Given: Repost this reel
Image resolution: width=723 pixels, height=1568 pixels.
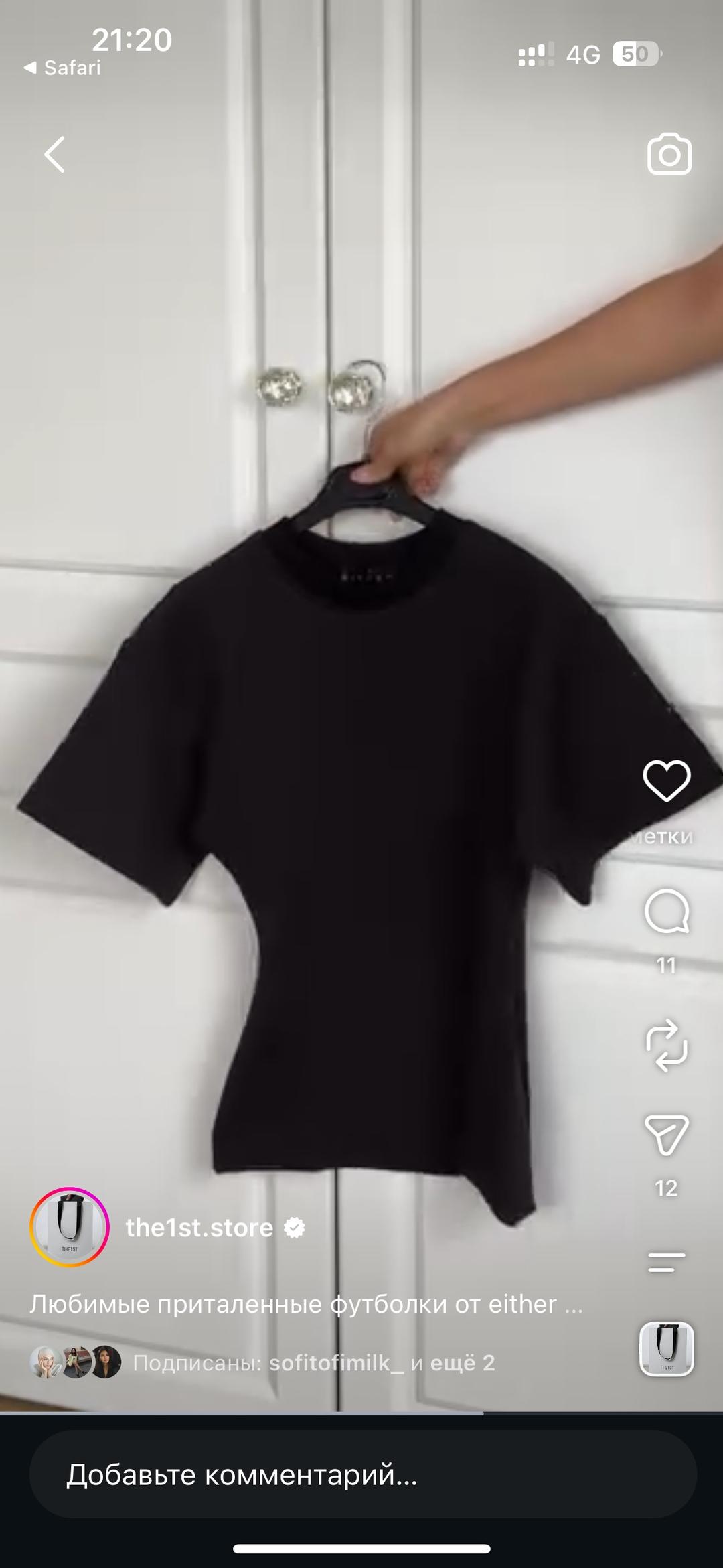Looking at the screenshot, I should click(666, 1044).
